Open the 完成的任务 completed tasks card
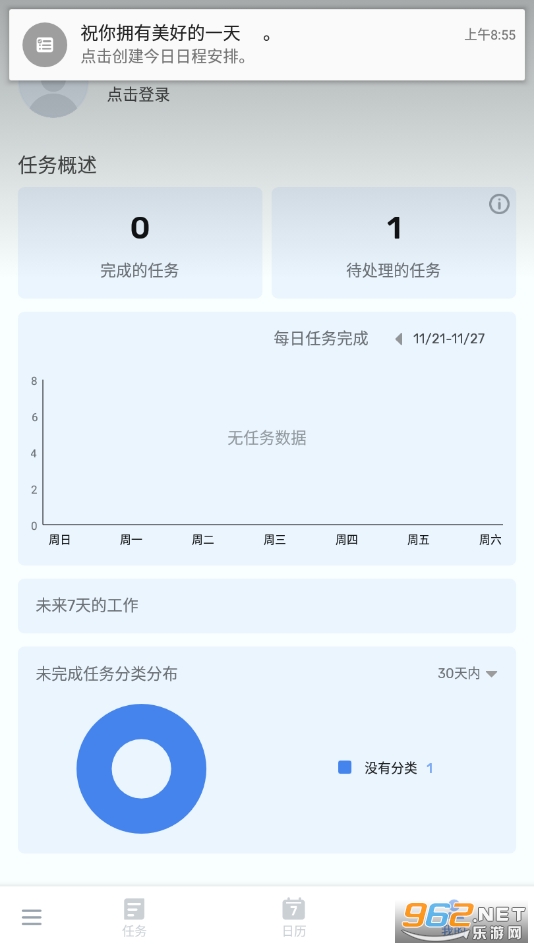The width and height of the screenshot is (534, 949). tap(140, 243)
